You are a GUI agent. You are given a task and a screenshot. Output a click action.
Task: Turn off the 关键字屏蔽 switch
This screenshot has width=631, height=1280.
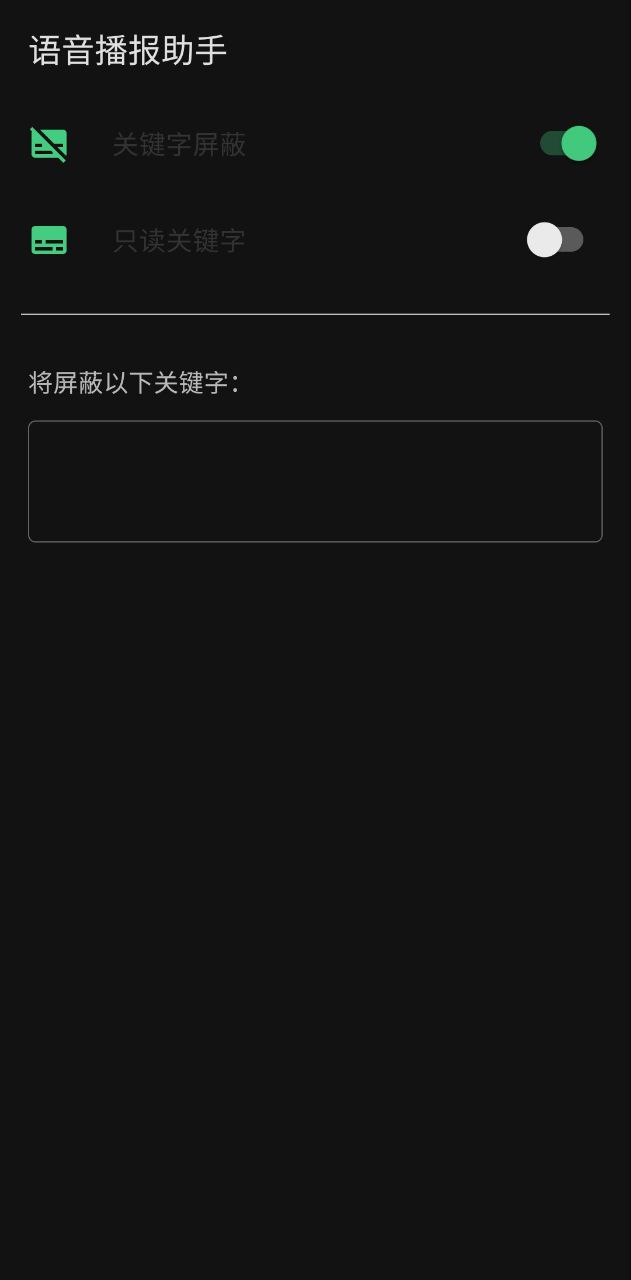pos(568,144)
